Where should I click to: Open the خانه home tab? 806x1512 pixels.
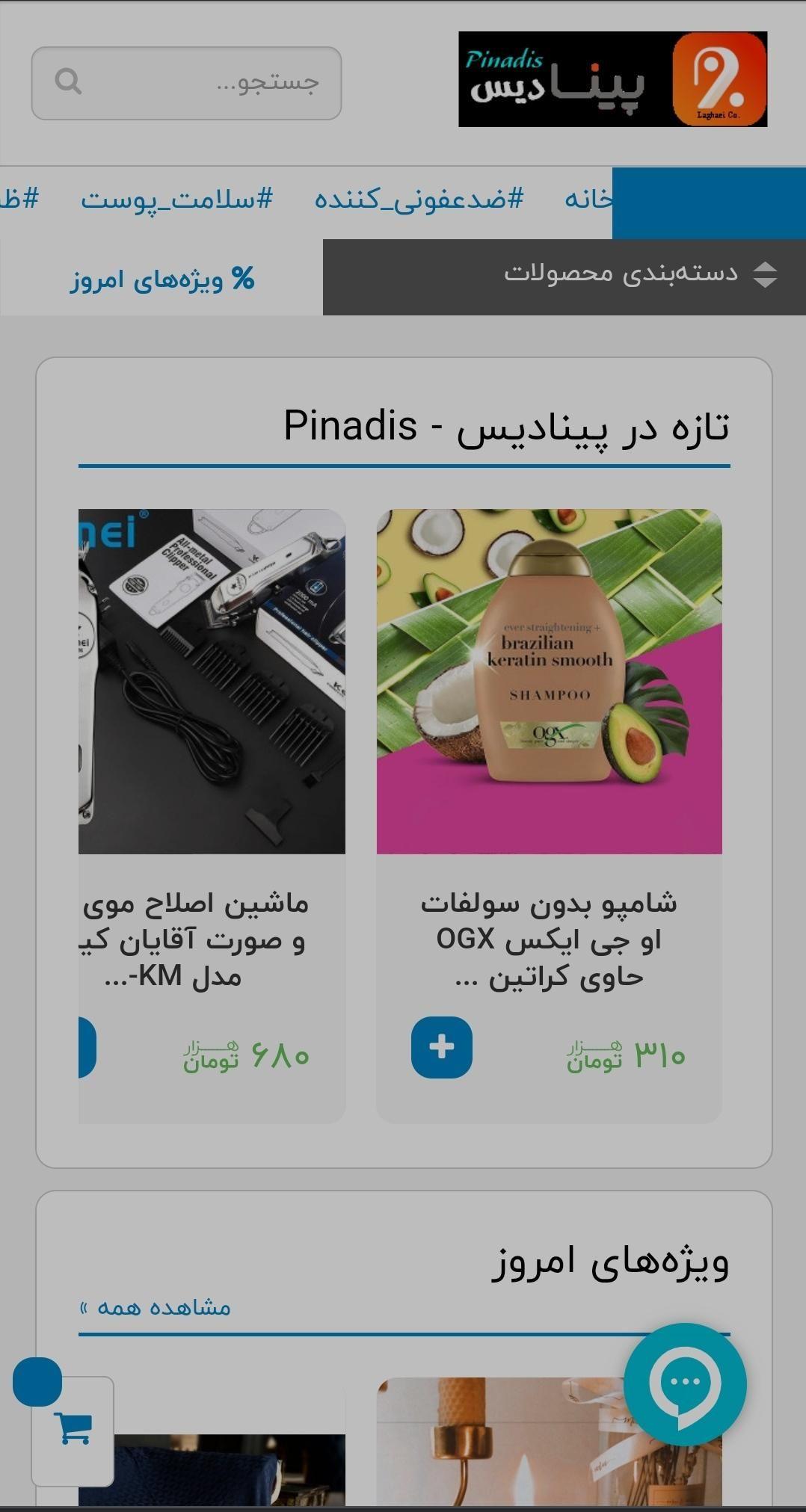point(589,200)
